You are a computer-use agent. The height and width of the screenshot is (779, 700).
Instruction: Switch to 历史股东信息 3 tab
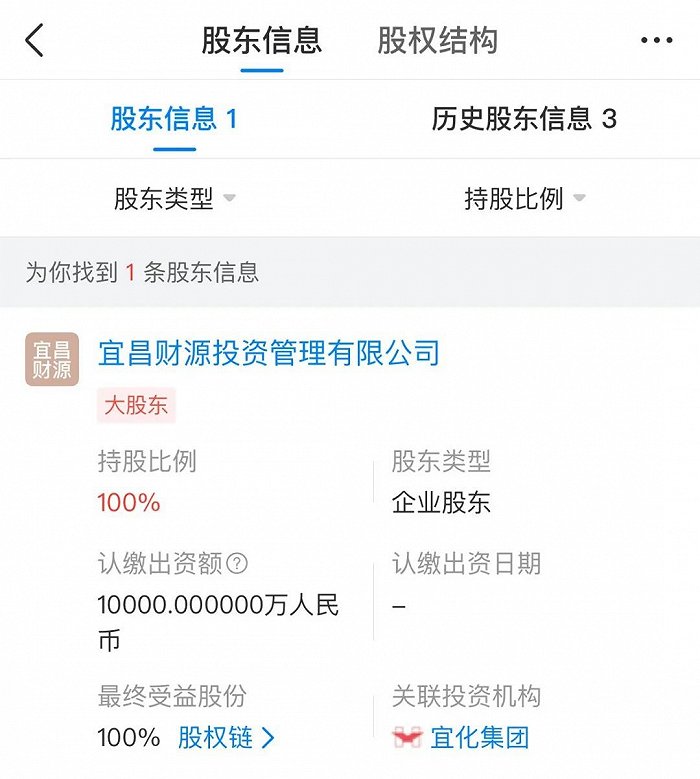[524, 120]
